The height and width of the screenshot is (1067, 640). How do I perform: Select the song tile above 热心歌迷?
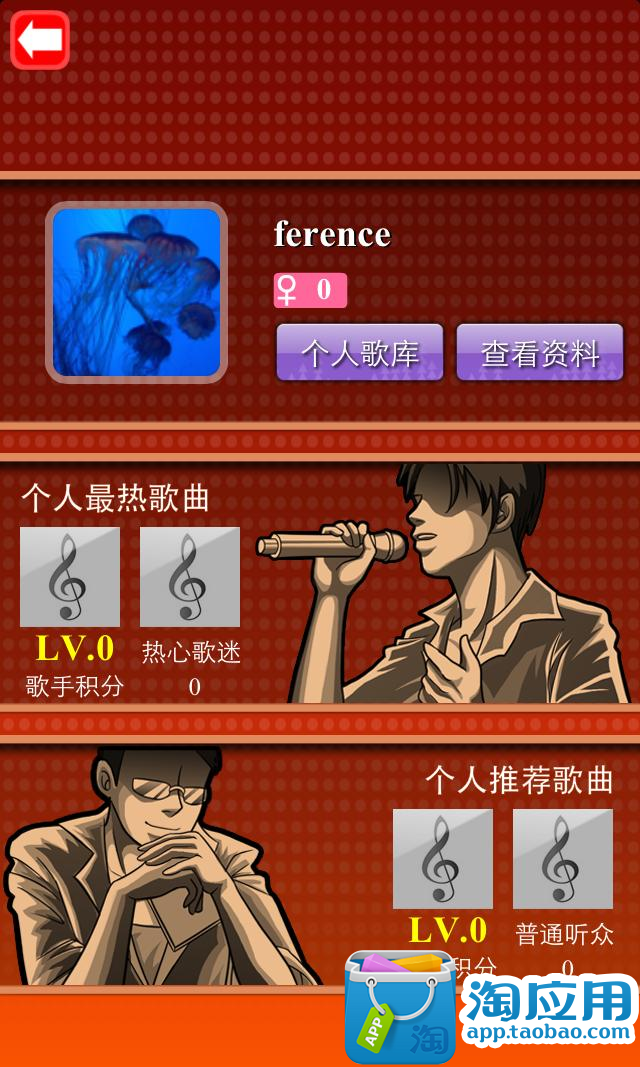pyautogui.click(x=190, y=576)
